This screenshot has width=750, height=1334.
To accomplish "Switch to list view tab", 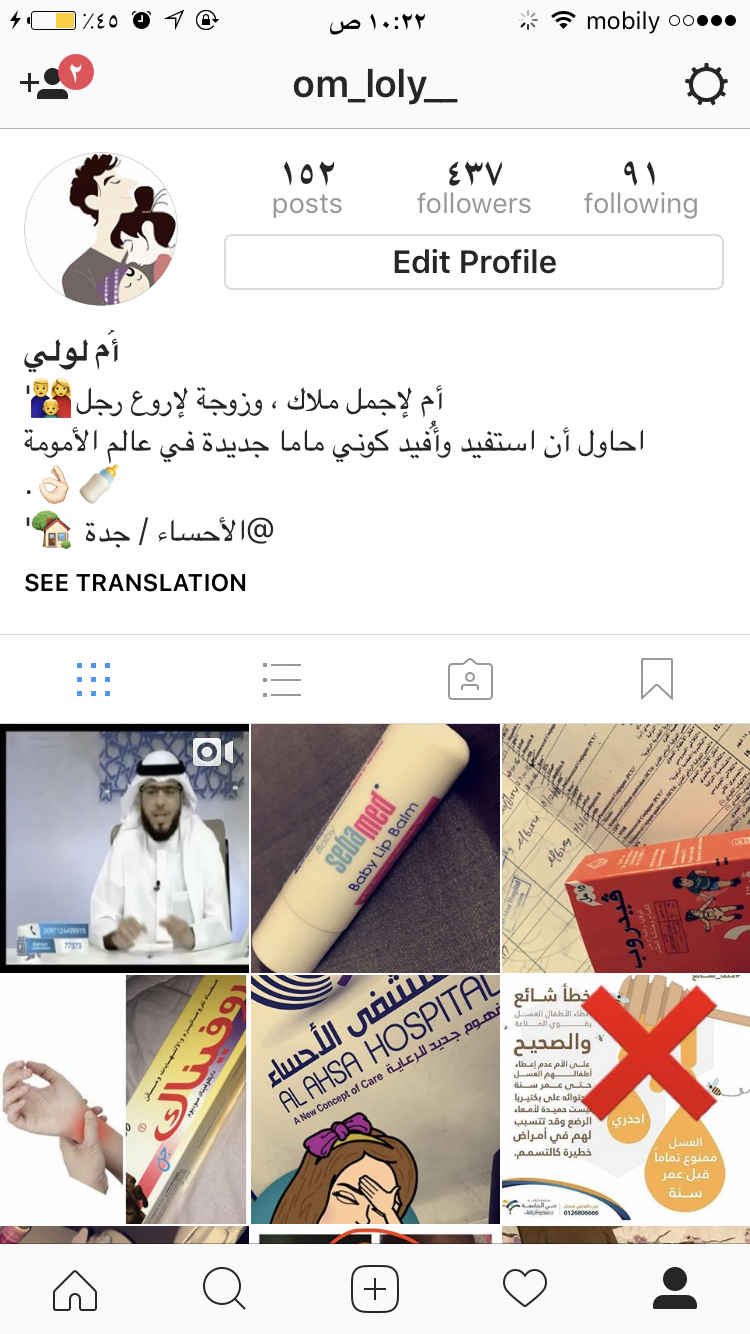I will click(282, 679).
